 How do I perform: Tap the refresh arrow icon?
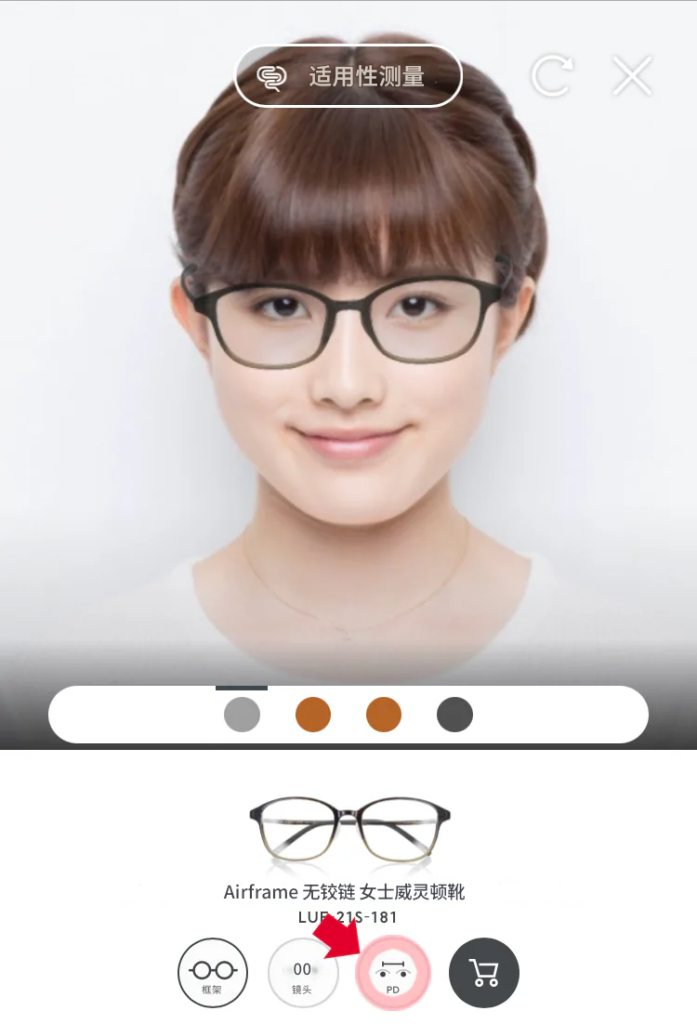point(551,76)
